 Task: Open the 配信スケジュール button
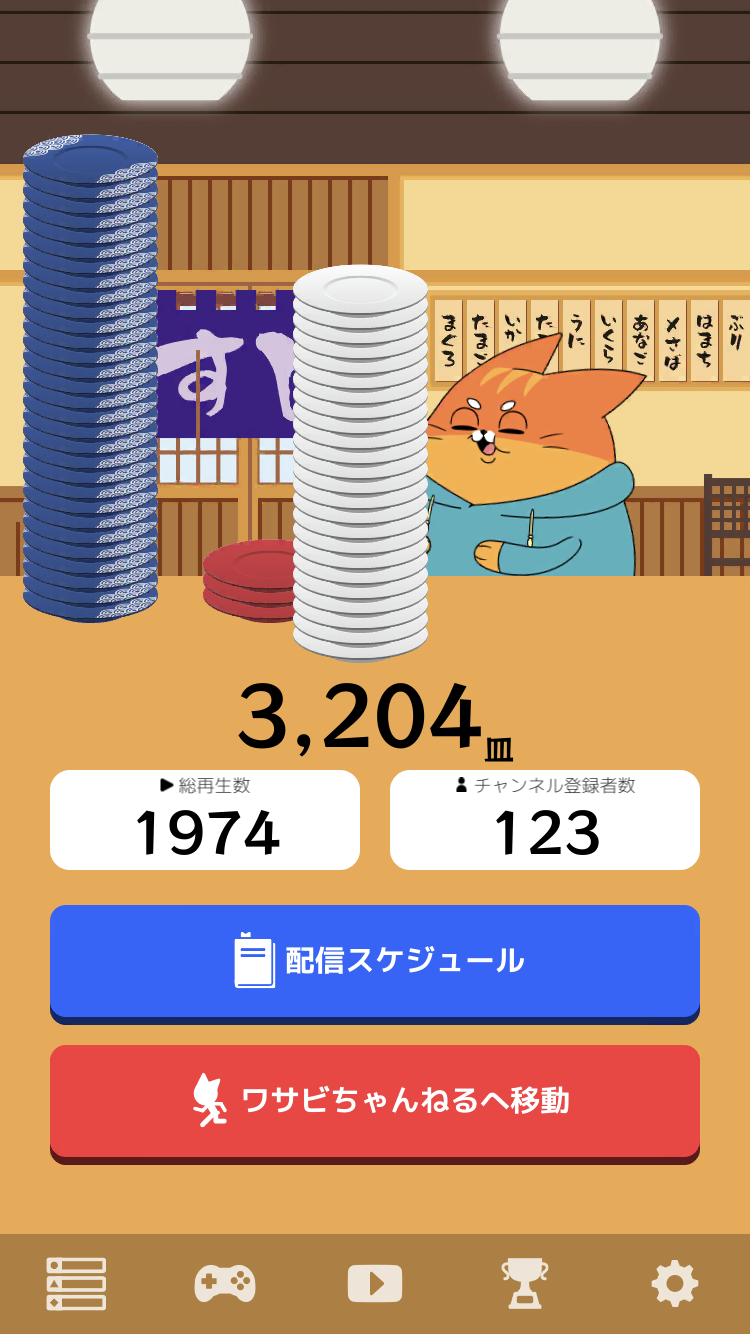coord(375,961)
